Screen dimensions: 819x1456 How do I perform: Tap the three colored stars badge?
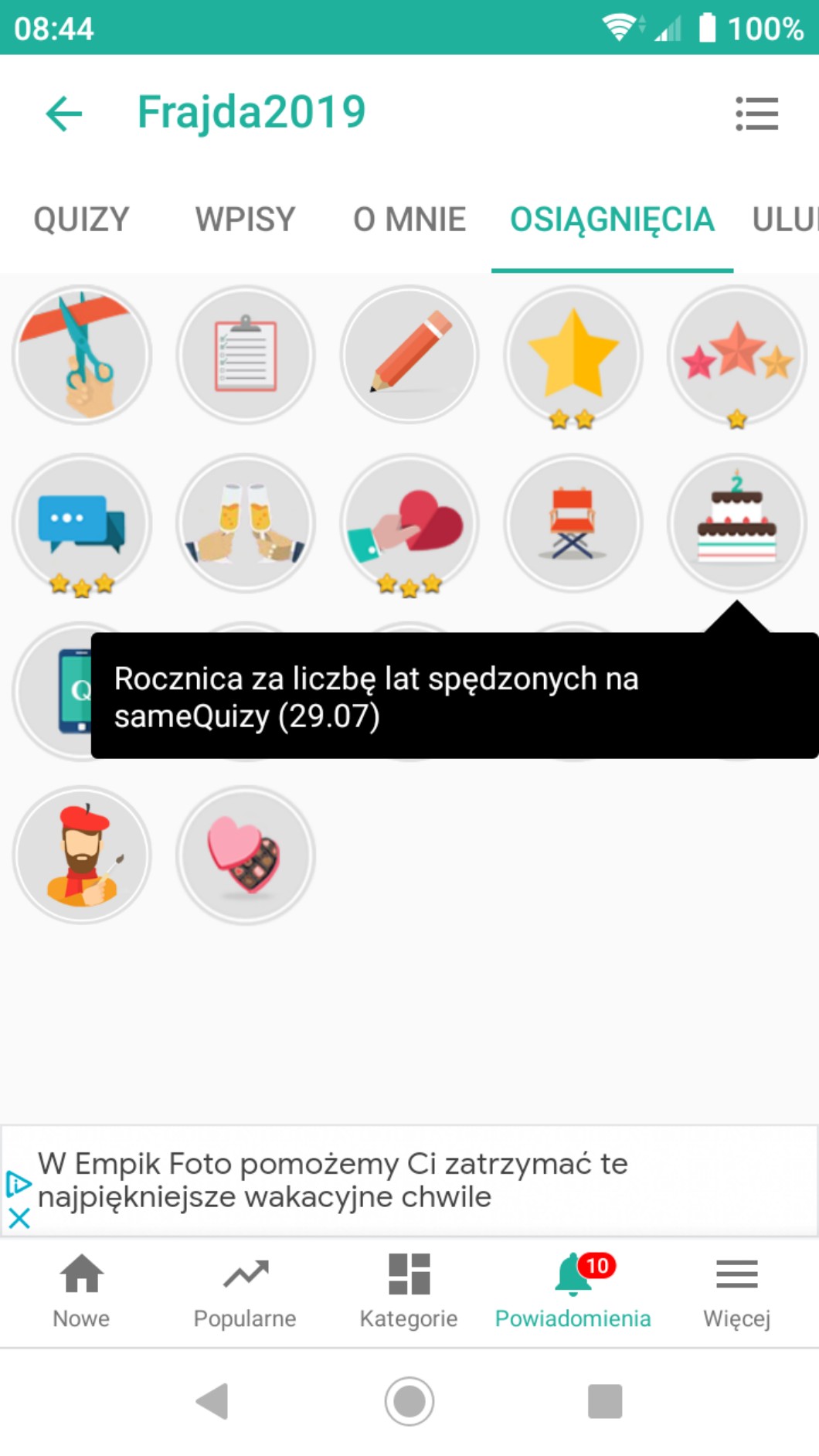click(737, 355)
